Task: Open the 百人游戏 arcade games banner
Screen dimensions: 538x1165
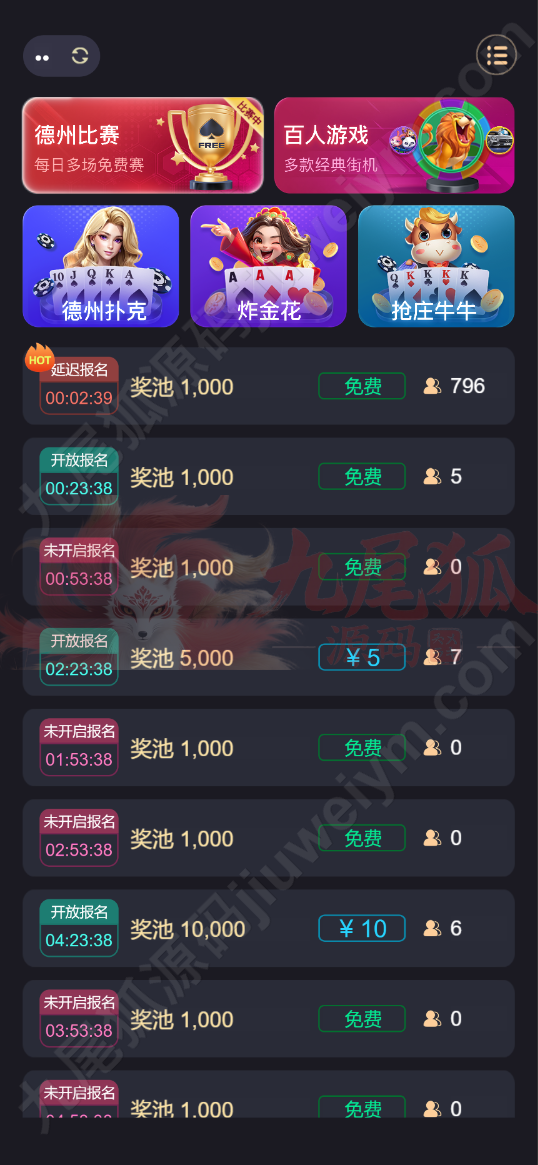Action: pos(394,145)
